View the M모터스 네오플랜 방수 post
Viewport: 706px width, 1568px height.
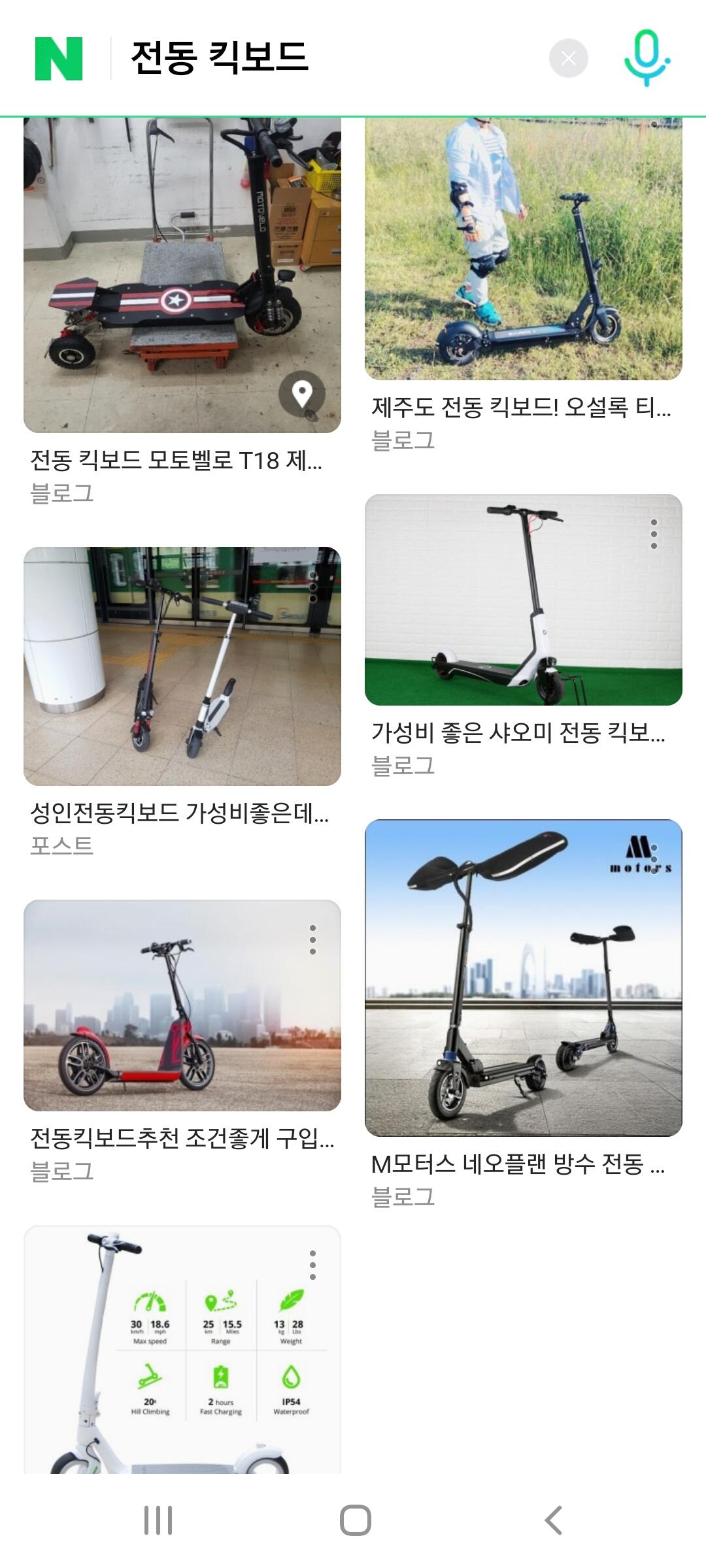[518, 1164]
